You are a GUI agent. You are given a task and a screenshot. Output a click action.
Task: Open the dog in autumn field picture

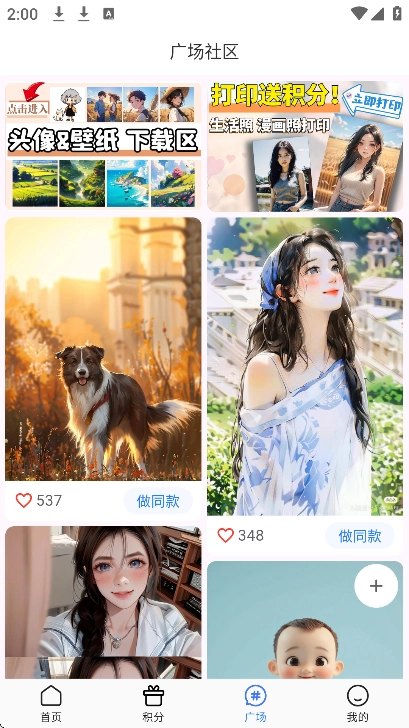coord(103,349)
